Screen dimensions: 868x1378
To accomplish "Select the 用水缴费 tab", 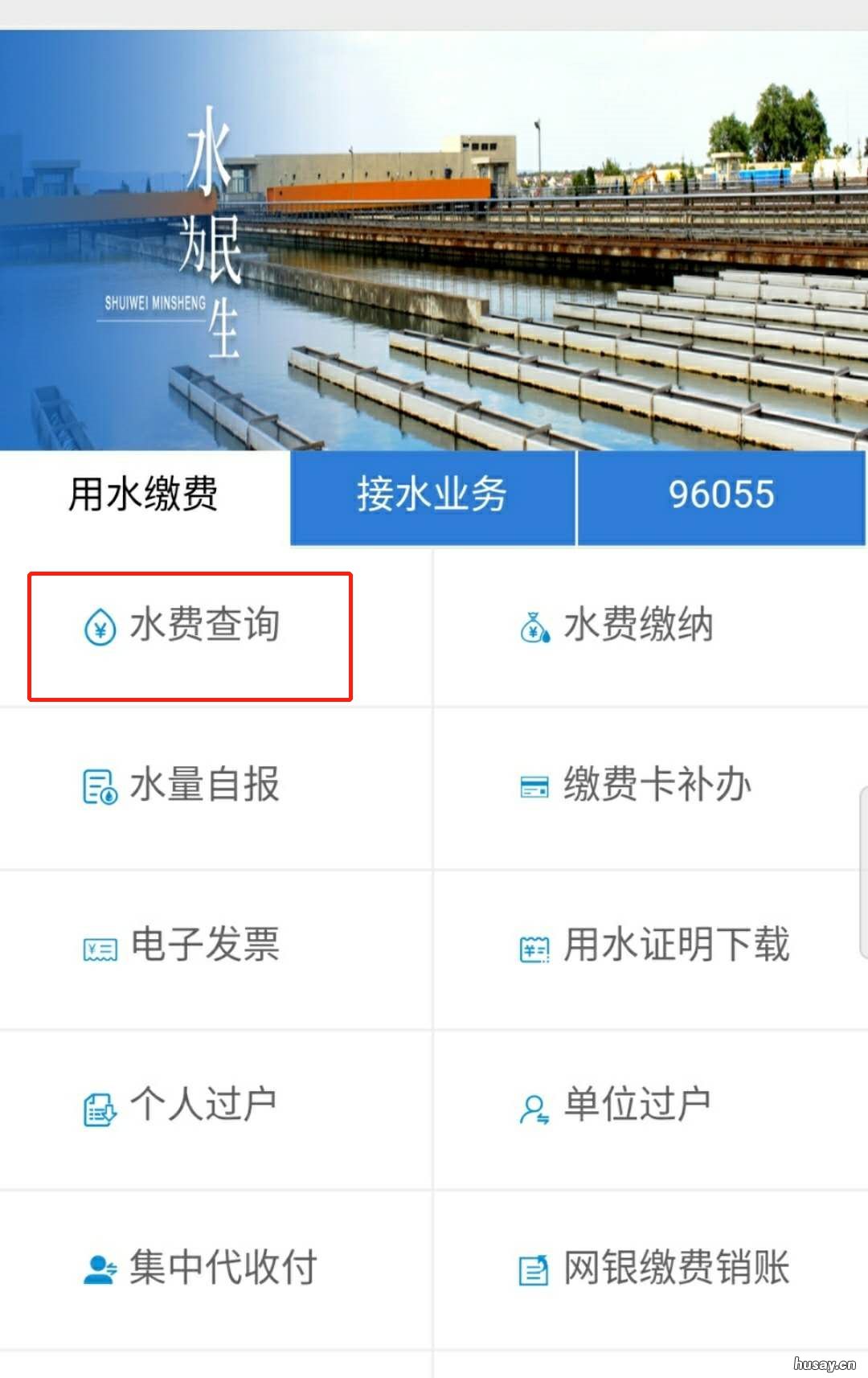I will point(143,497).
